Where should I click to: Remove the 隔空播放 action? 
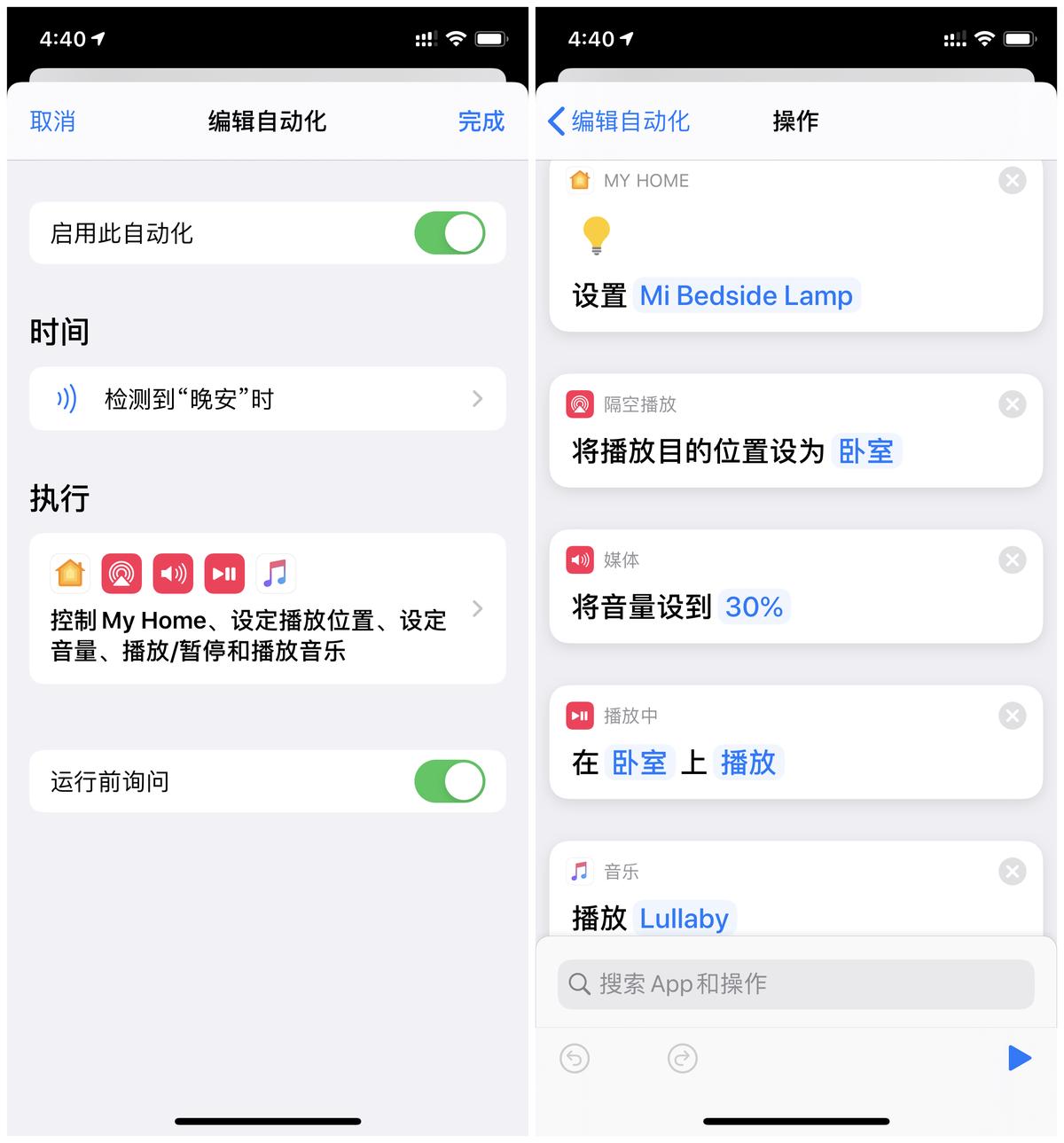coord(1012,404)
